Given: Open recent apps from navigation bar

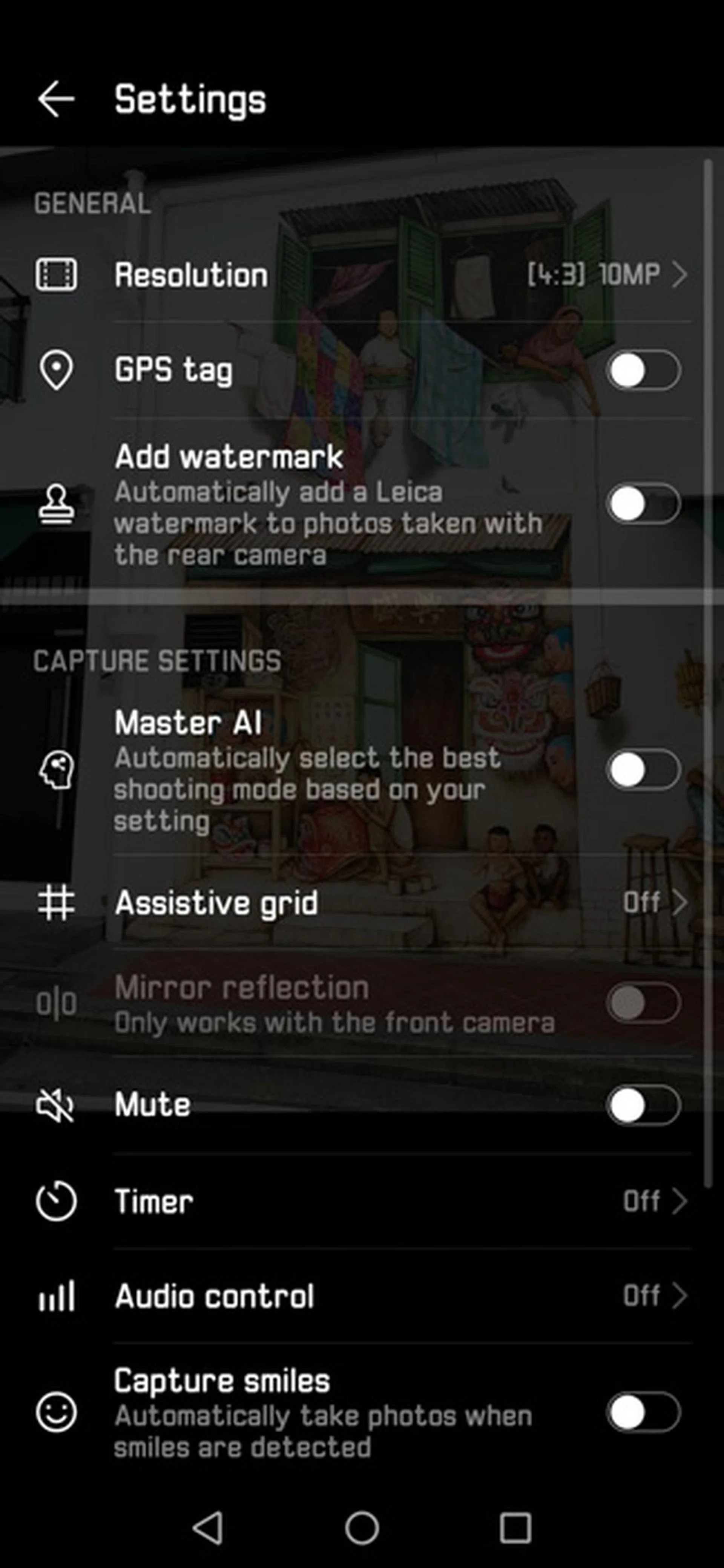Looking at the screenshot, I should point(515,1528).
